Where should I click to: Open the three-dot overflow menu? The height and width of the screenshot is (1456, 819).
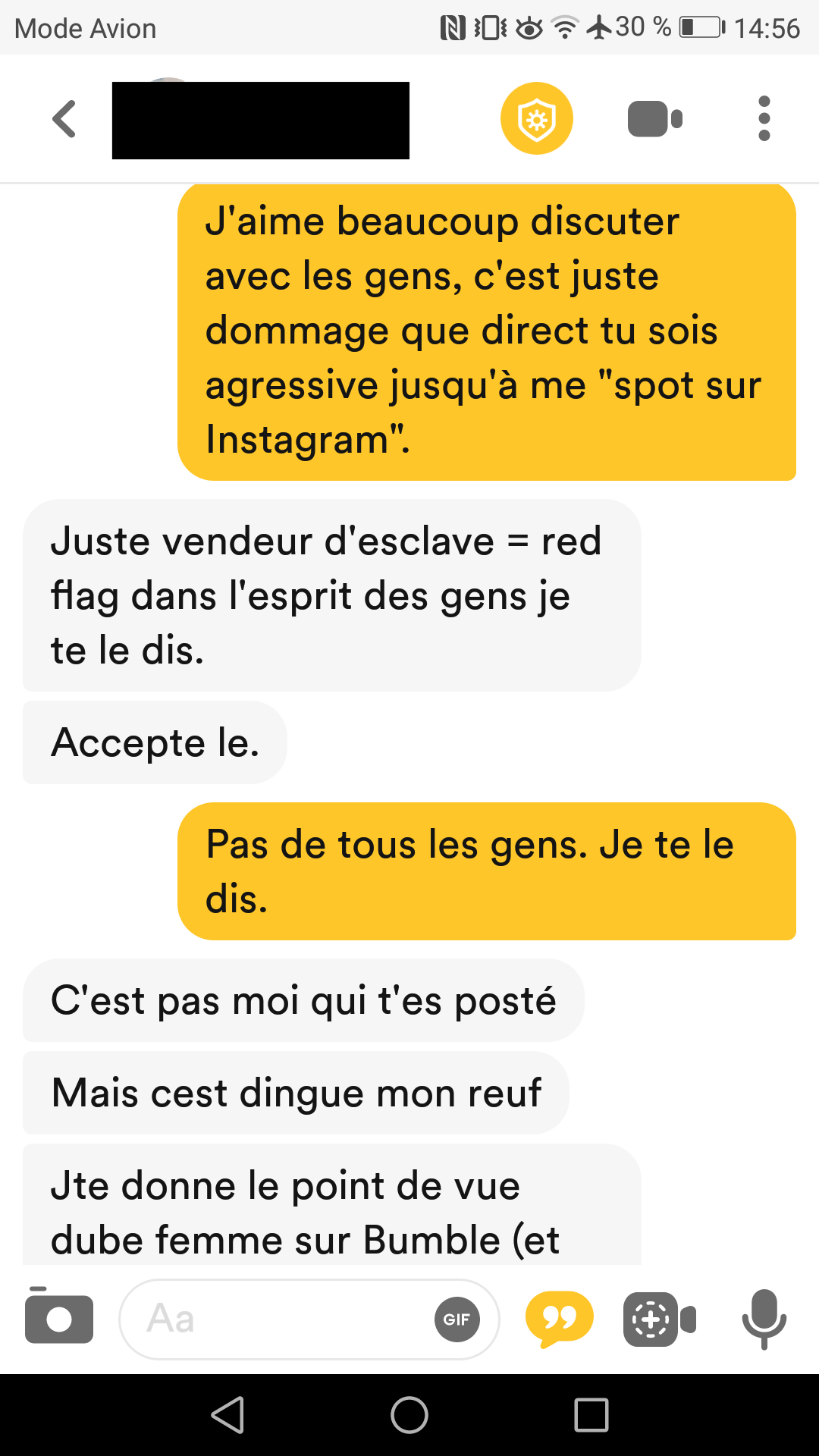[x=764, y=118]
